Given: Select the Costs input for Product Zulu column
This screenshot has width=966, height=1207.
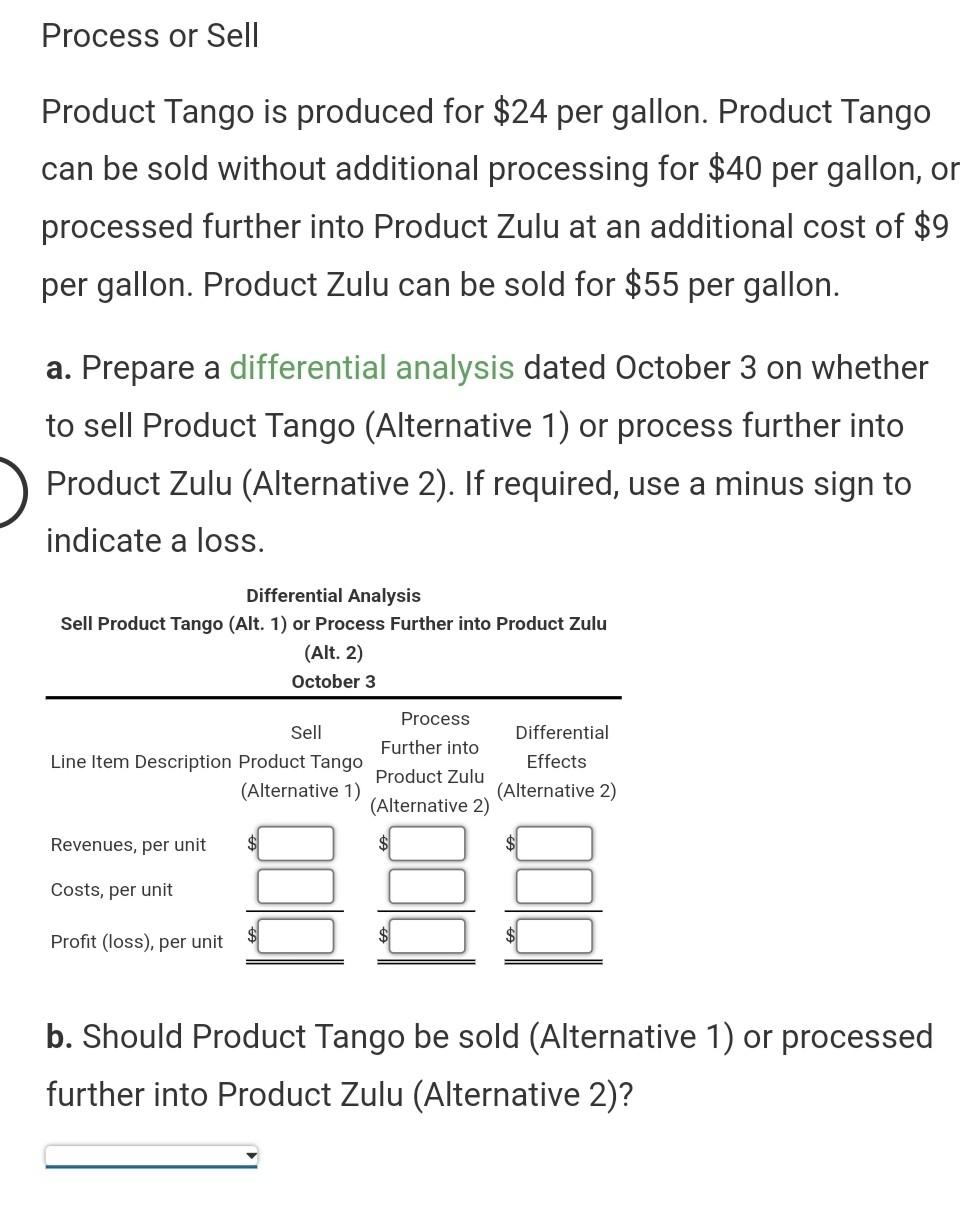Looking at the screenshot, I should click(x=427, y=885).
